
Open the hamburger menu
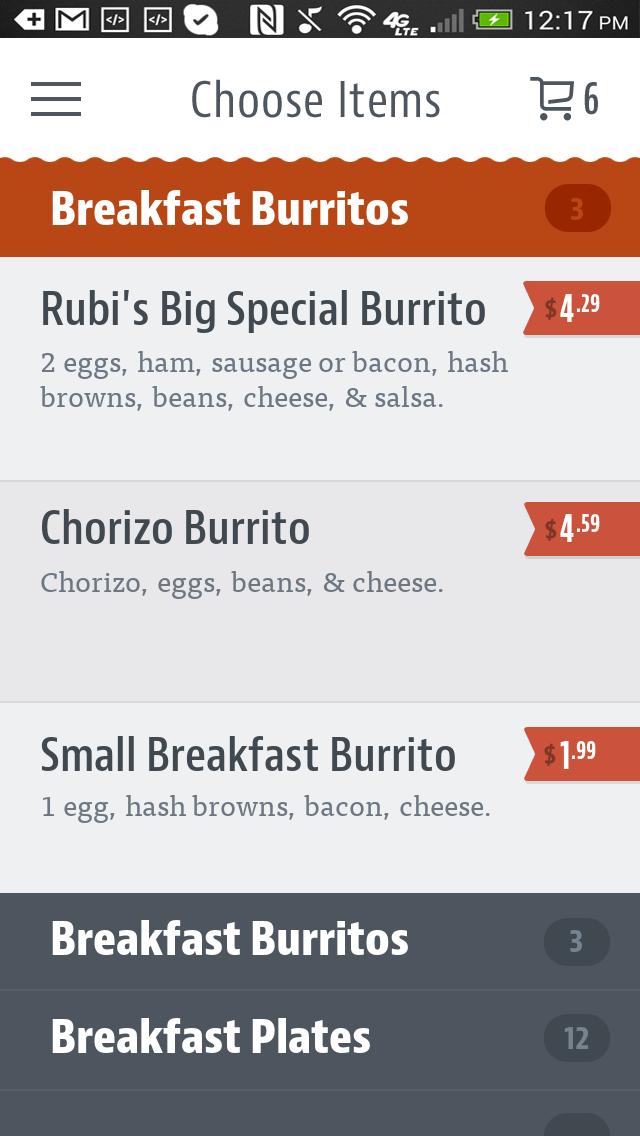(56, 99)
